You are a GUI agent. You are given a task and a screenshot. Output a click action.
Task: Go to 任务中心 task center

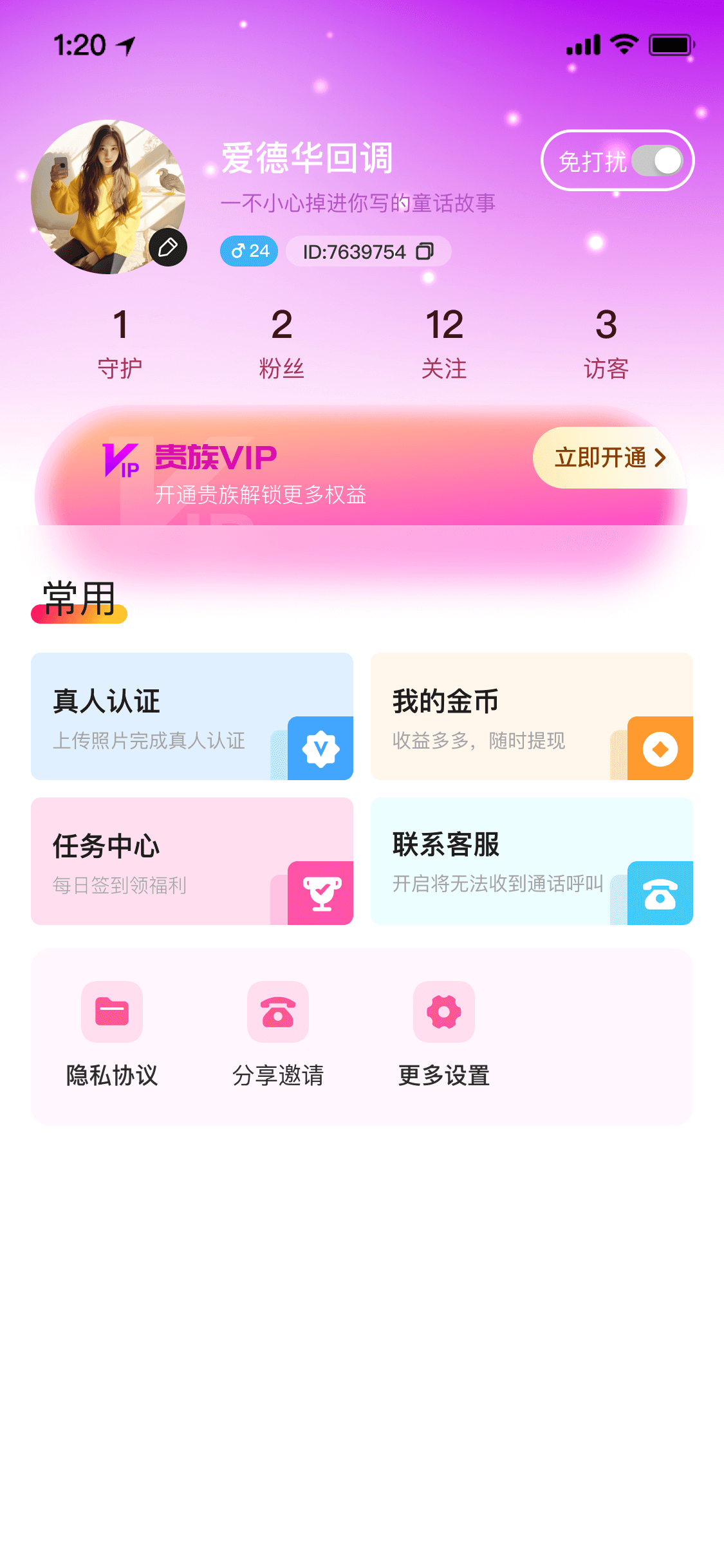click(x=192, y=861)
